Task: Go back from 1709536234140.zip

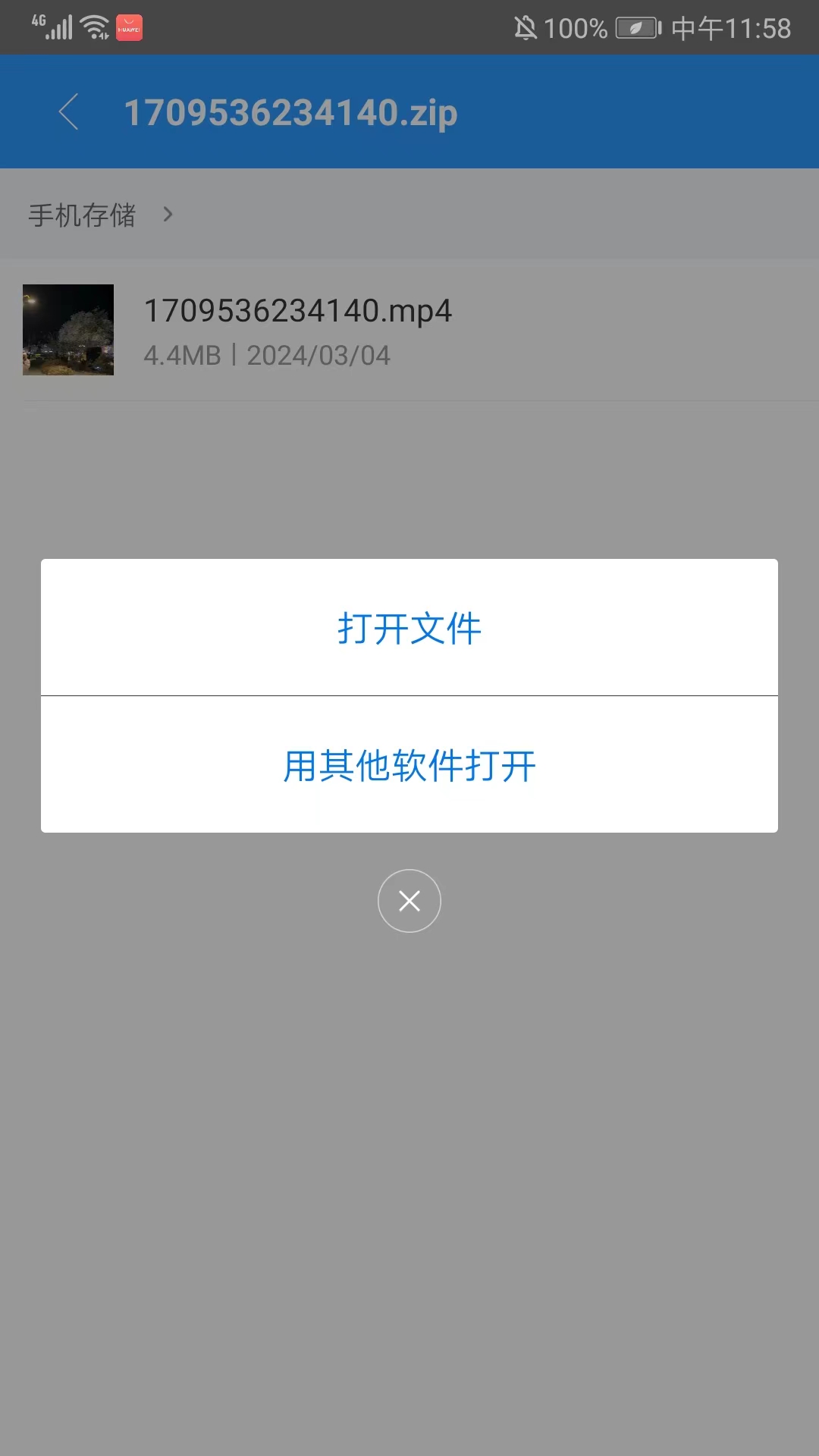Action: [x=69, y=112]
